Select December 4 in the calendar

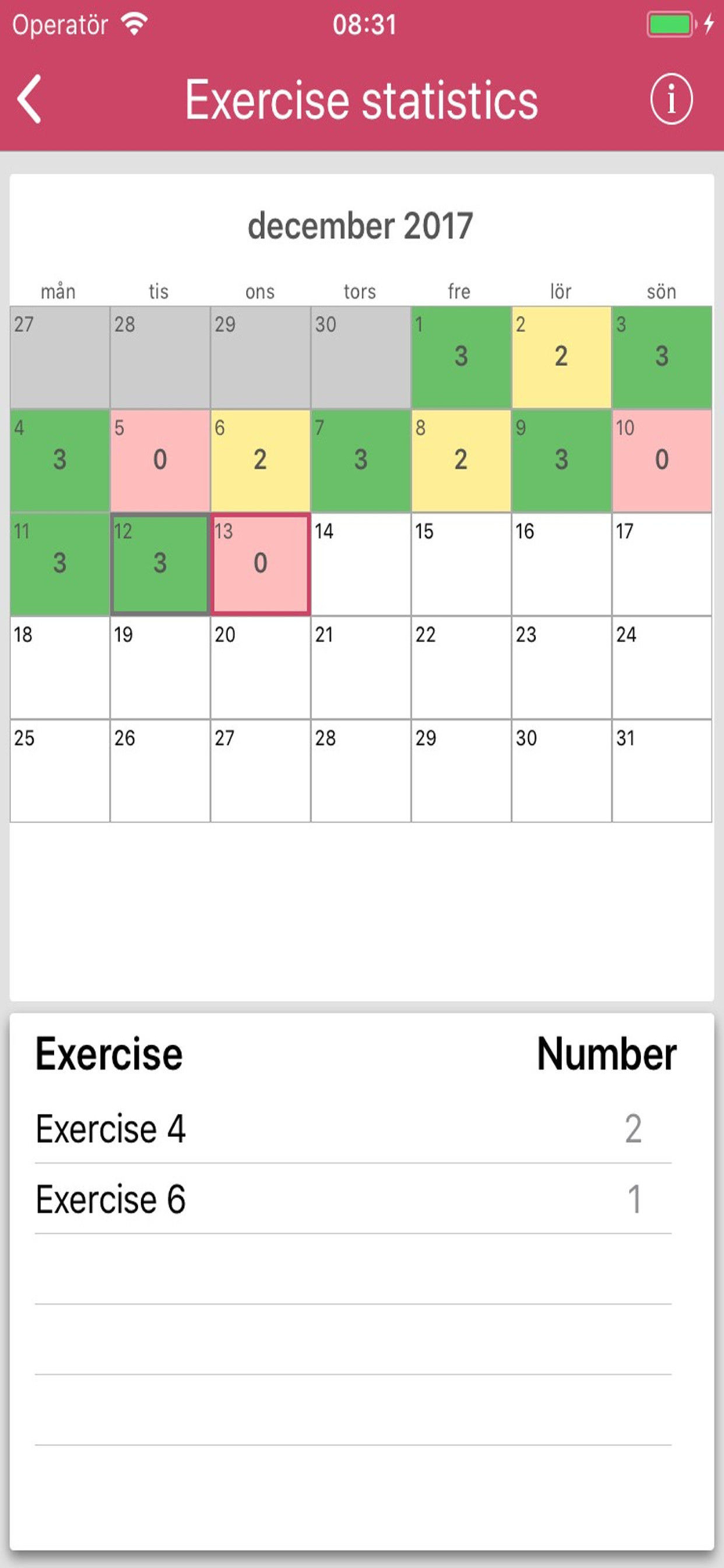click(x=60, y=461)
